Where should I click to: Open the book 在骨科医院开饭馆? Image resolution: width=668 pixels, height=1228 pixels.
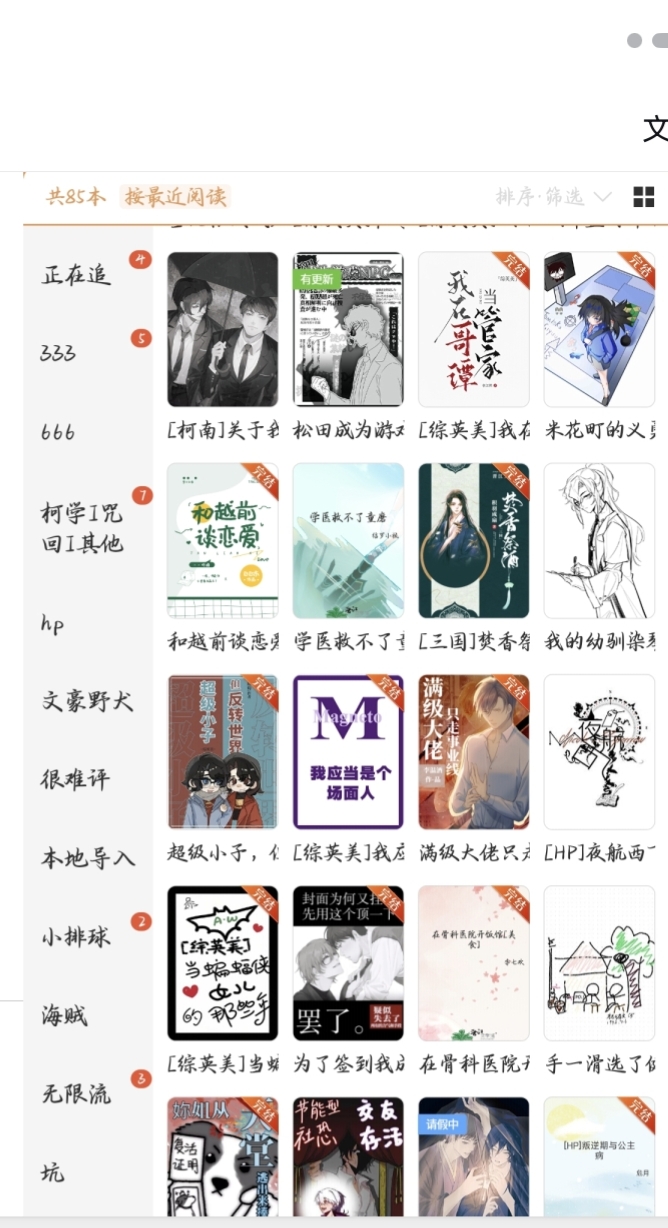click(473, 963)
